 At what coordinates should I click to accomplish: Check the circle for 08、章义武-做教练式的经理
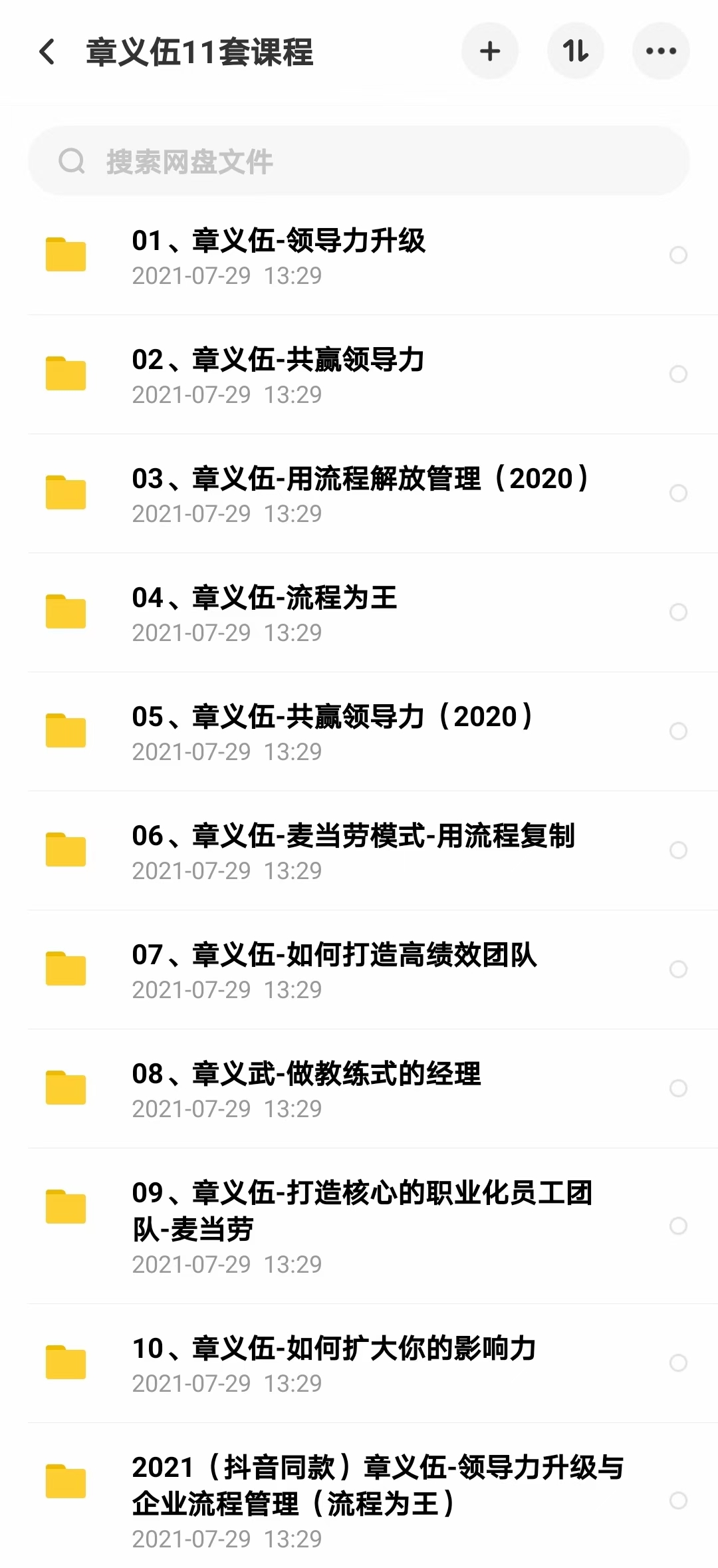pos(678,1089)
